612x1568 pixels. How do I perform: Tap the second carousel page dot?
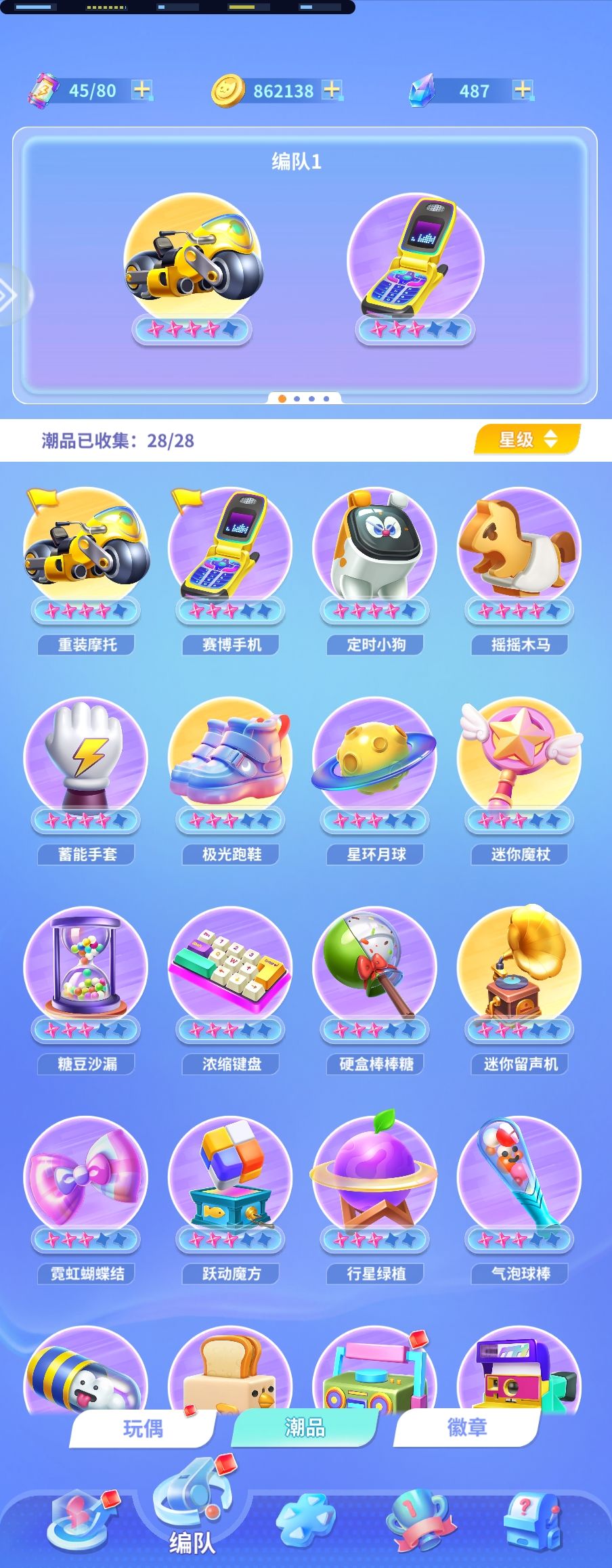point(296,400)
